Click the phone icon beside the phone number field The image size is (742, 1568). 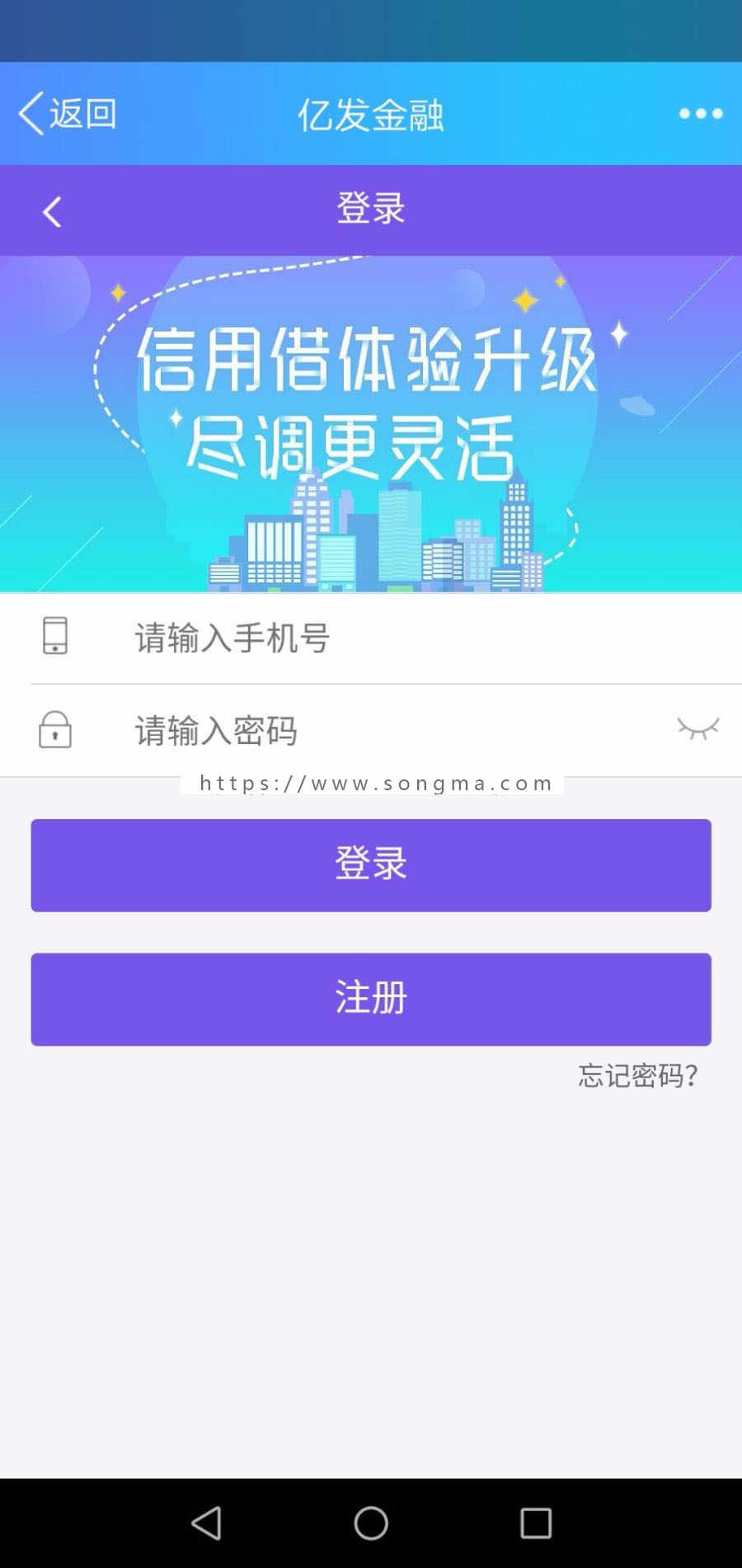(54, 637)
